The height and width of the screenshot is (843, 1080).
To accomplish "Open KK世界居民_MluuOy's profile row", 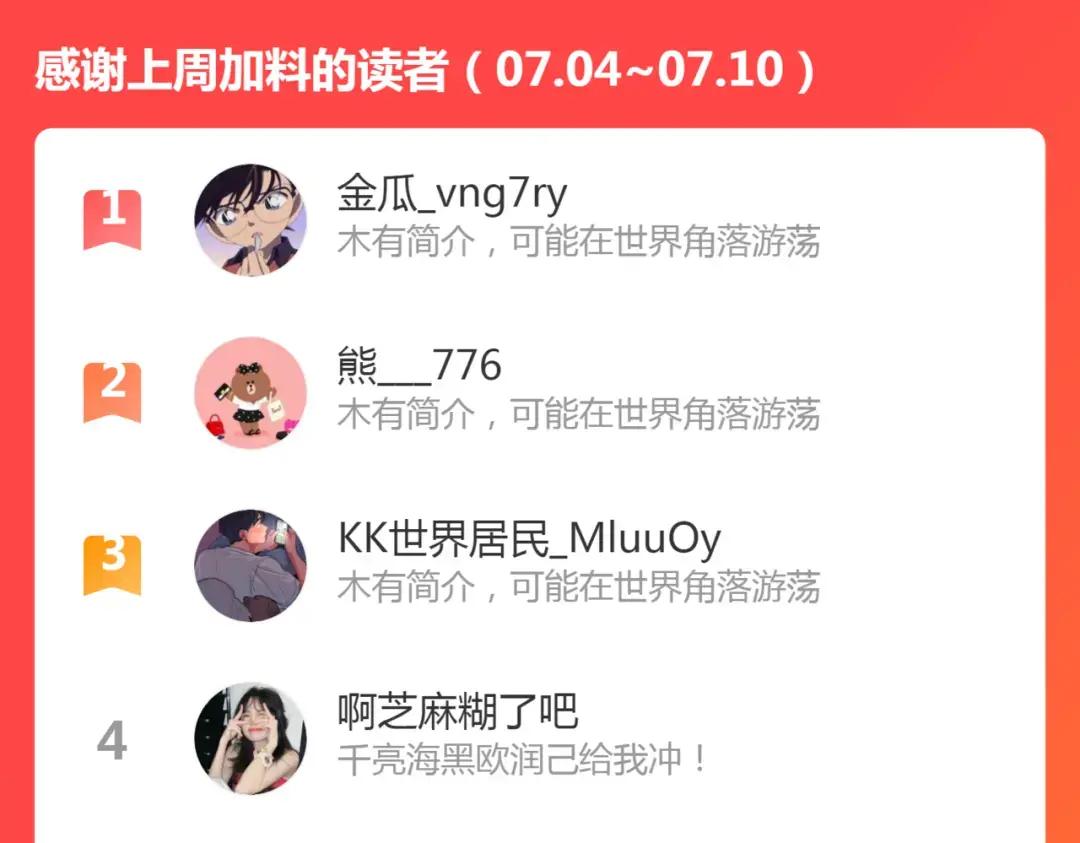I will pos(528,540).
